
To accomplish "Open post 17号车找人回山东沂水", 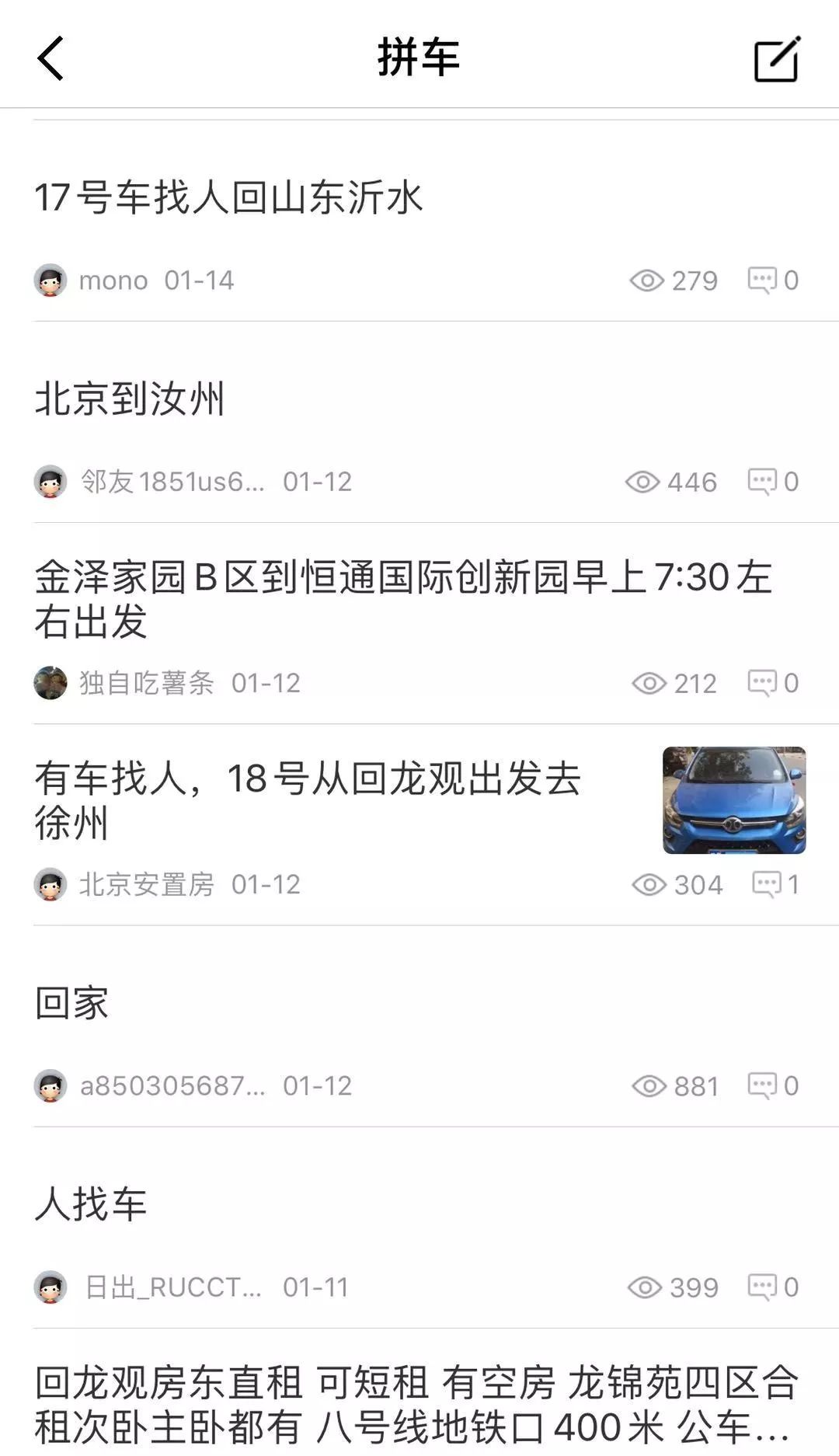I will (229, 197).
